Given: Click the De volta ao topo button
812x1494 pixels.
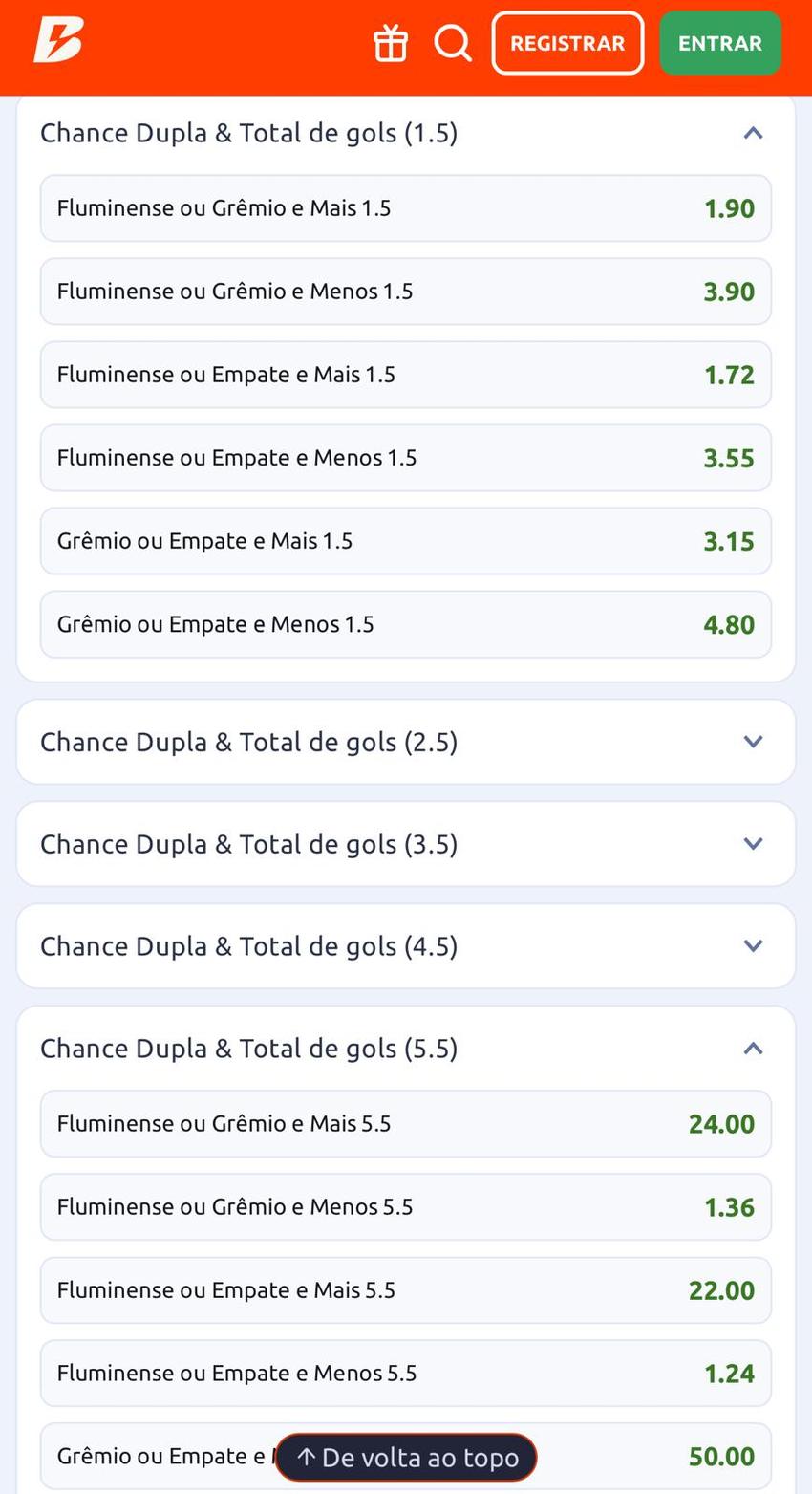Looking at the screenshot, I should (x=405, y=1457).
